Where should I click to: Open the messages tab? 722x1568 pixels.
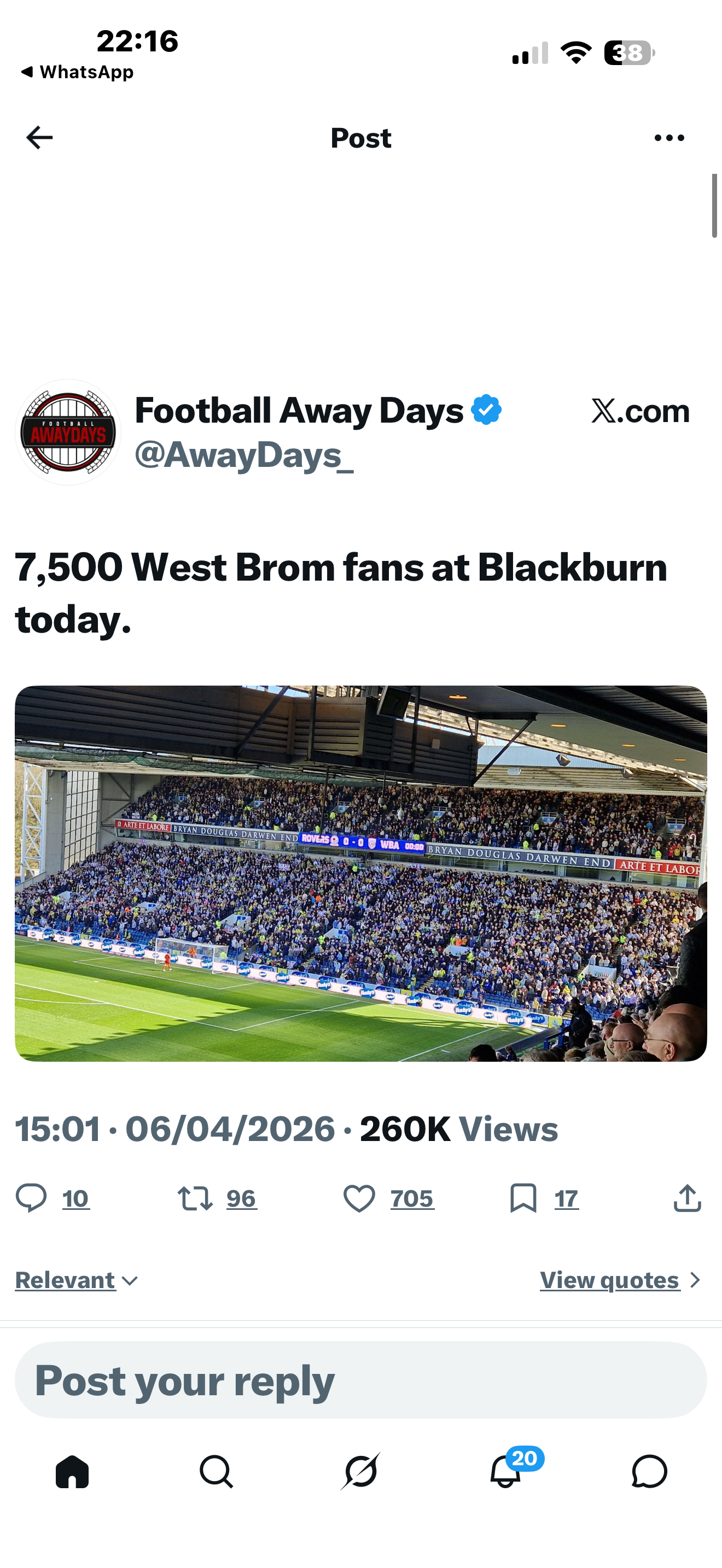[649, 1472]
